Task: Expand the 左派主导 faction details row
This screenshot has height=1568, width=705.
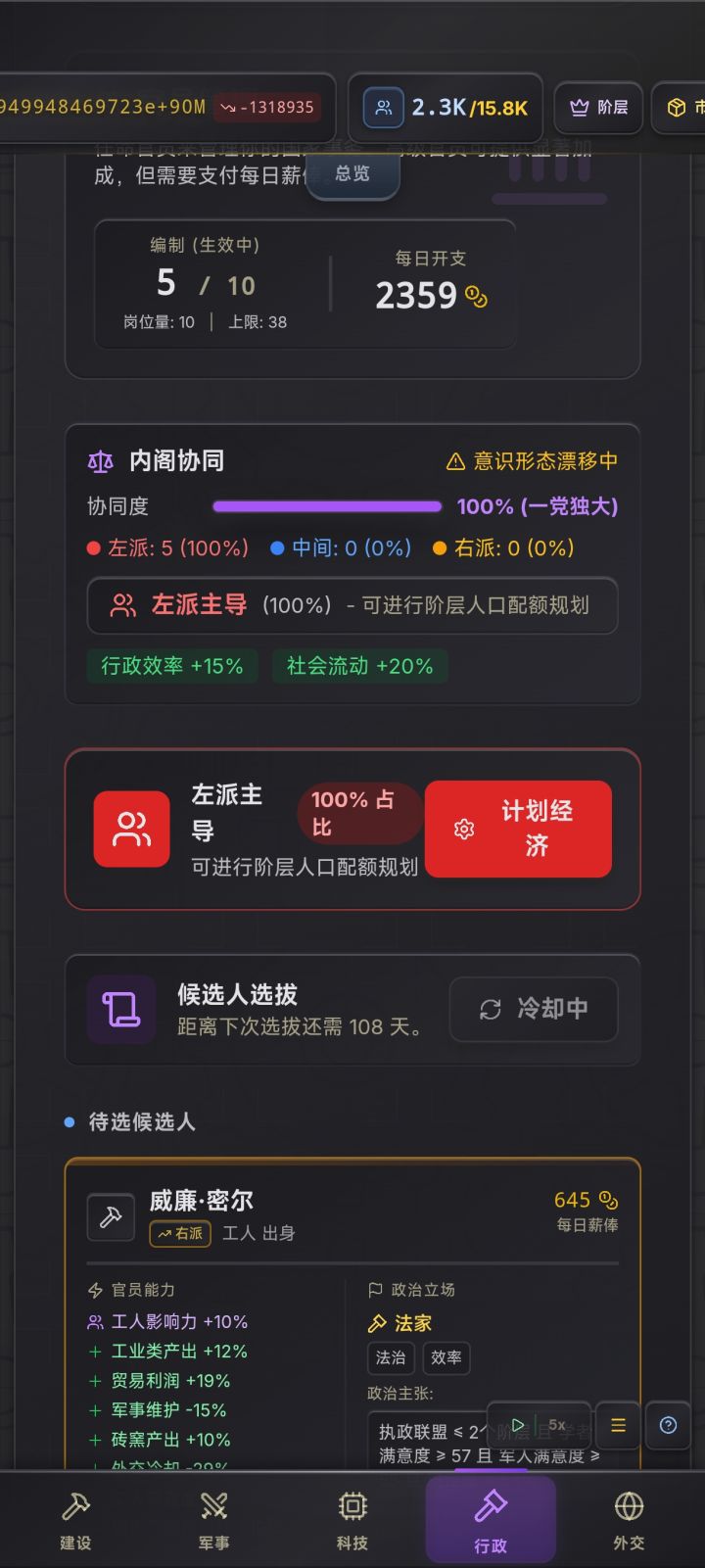Action: 352,829
